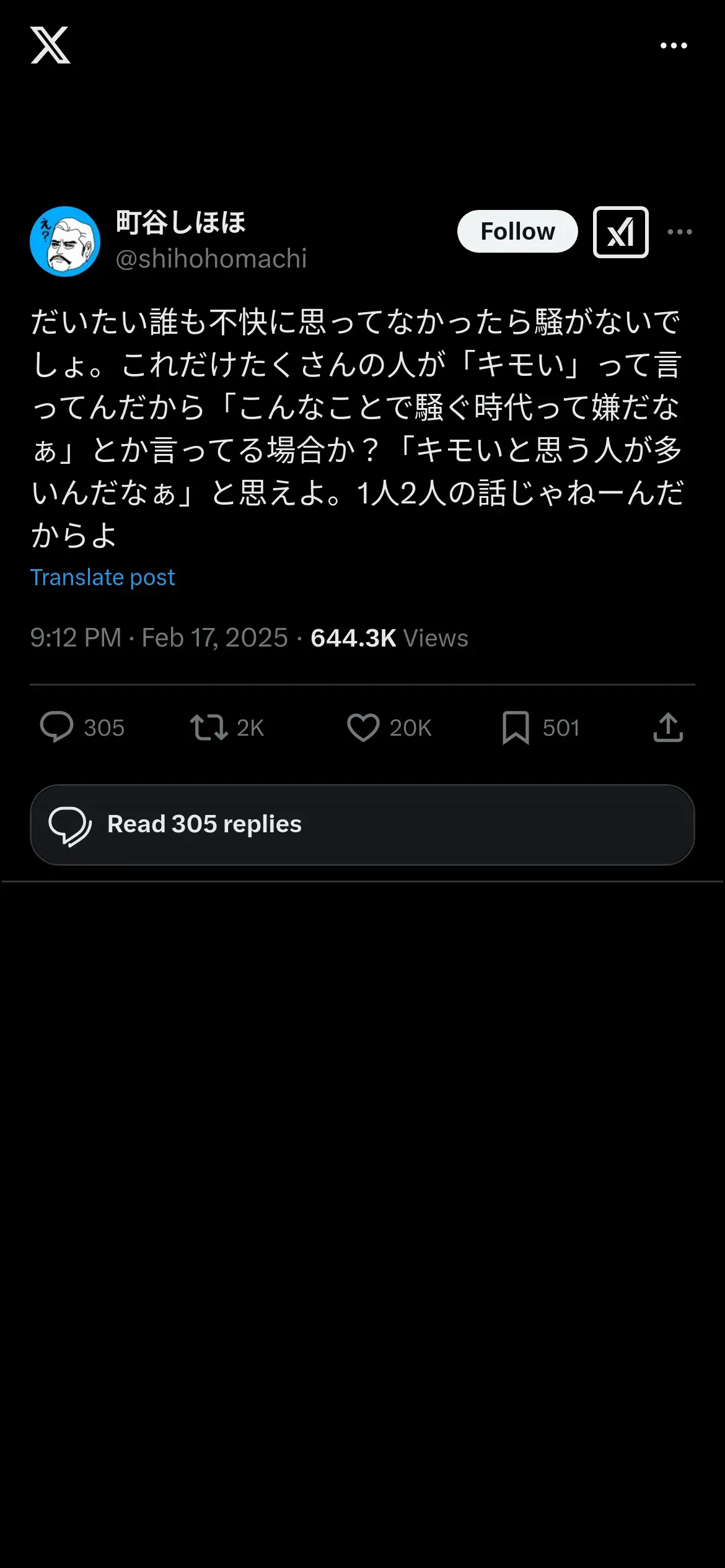Bookmark this post

coord(516,727)
